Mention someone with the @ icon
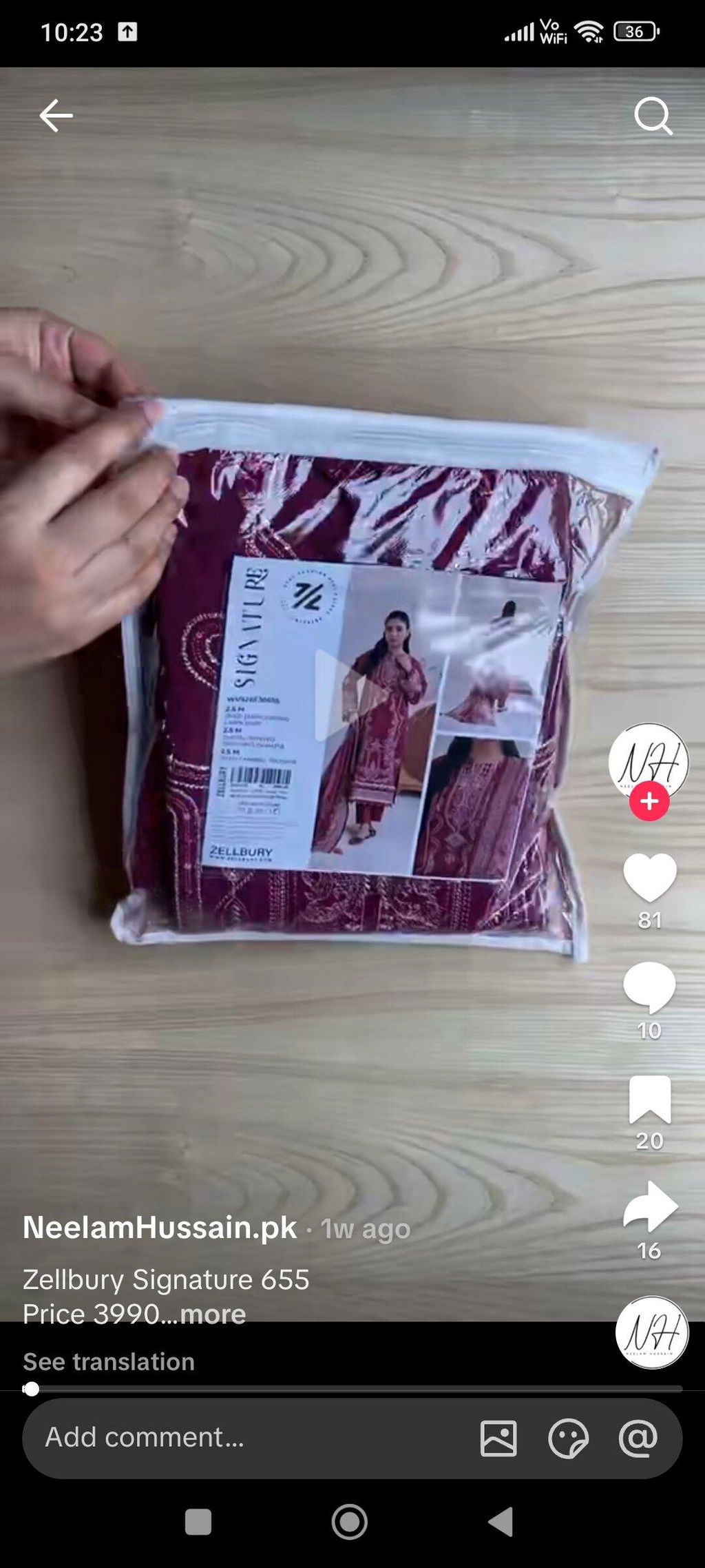The width and height of the screenshot is (705, 1568). tap(638, 1438)
